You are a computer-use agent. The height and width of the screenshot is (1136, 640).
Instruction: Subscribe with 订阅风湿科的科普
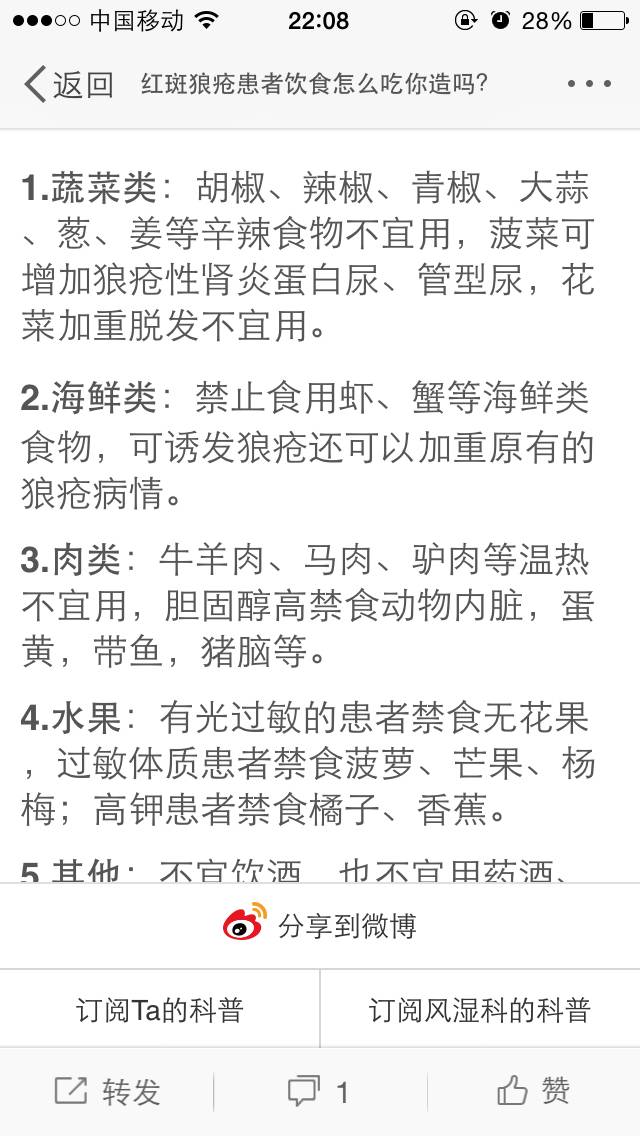coord(480,1009)
